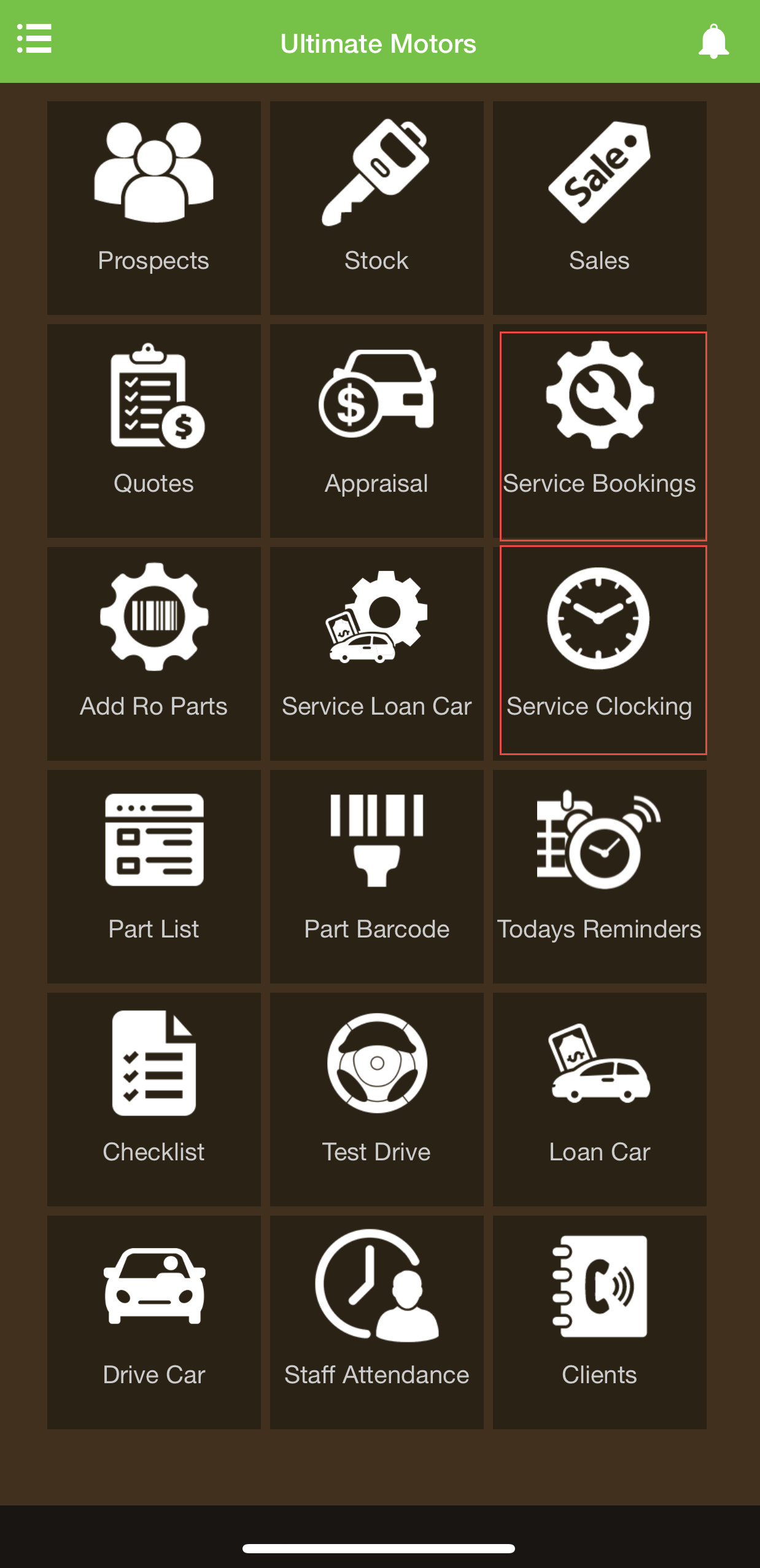Open the side menu list icon

(34, 39)
